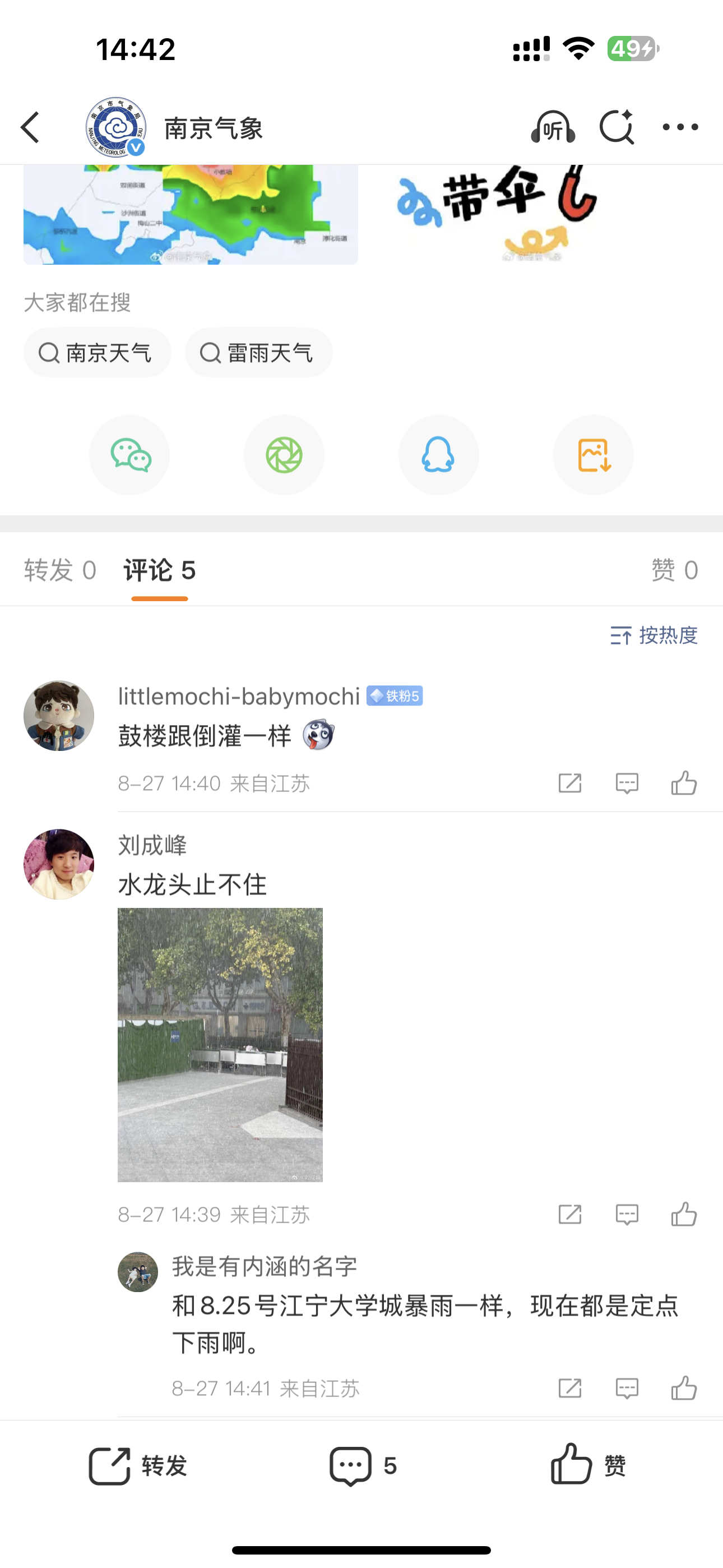This screenshot has width=723, height=1568.
Task: Save the post as image
Action: [594, 455]
